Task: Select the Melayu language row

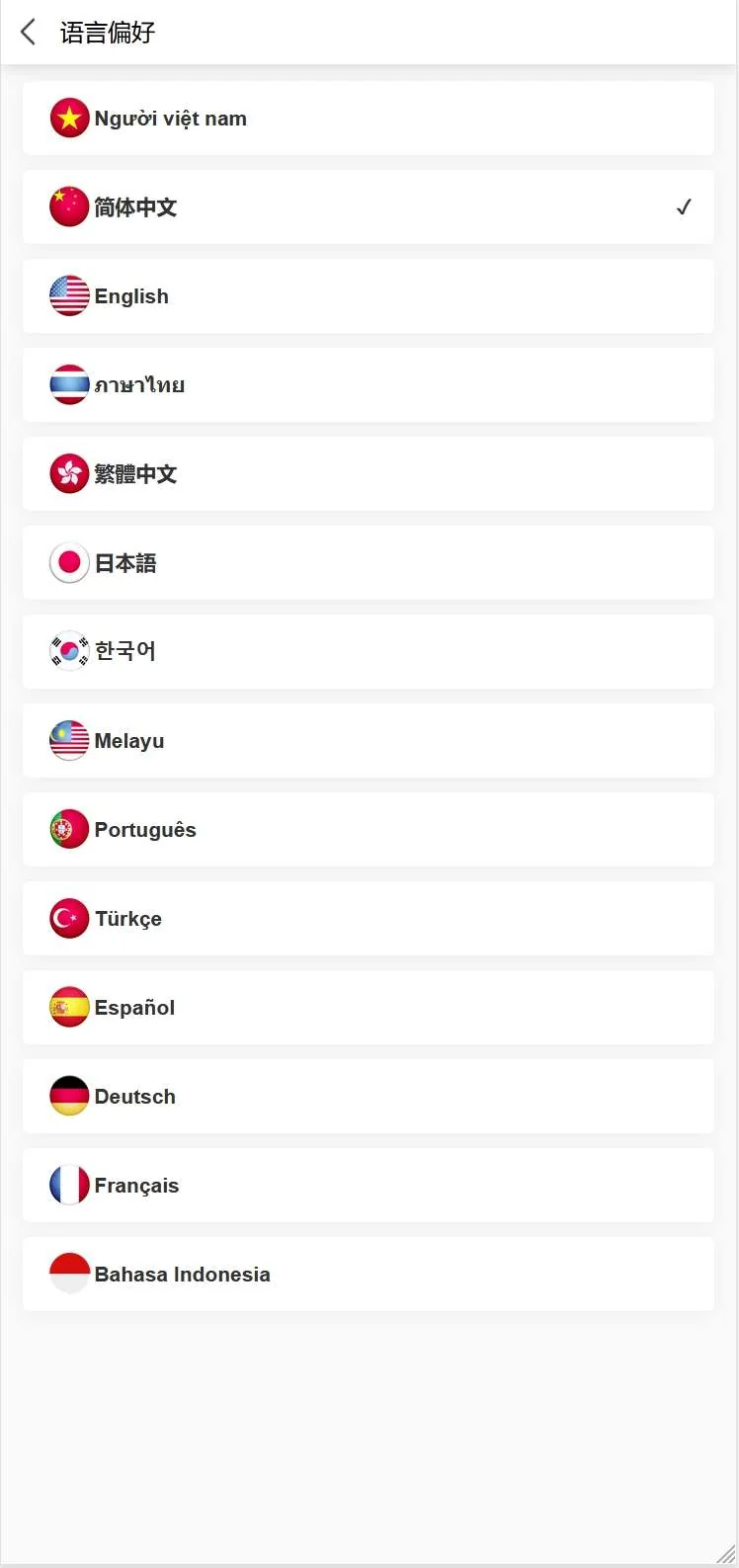Action: (x=368, y=741)
